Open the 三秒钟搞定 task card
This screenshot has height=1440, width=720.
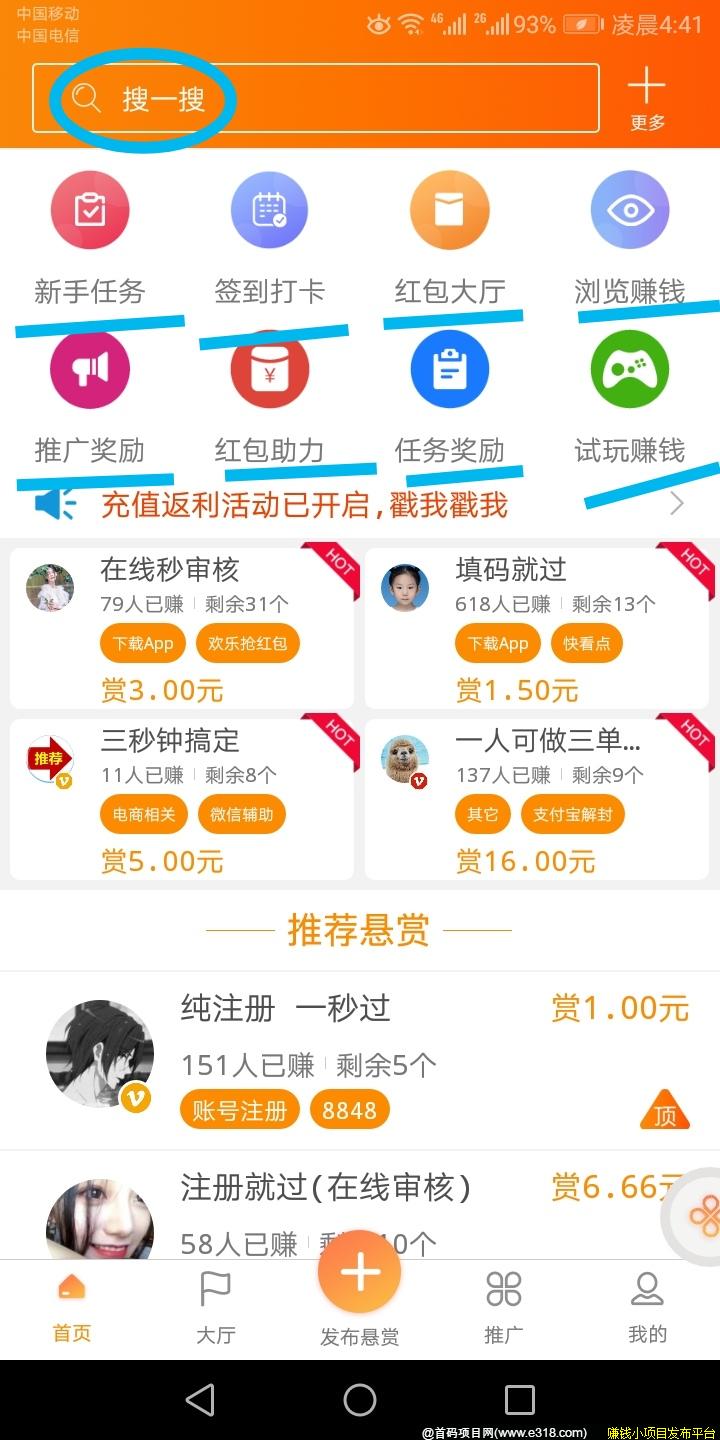tap(182, 798)
